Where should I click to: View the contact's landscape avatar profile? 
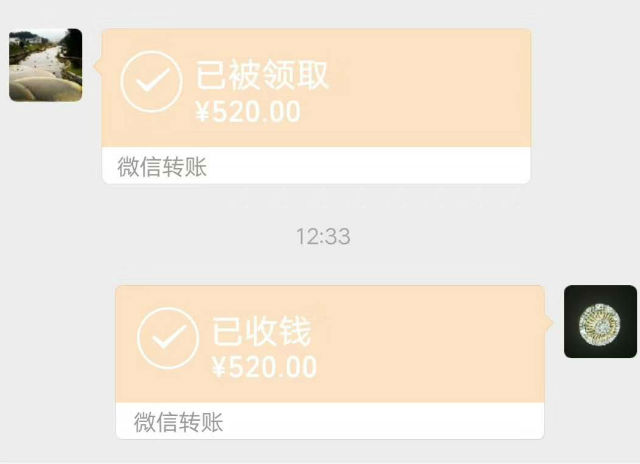click(46, 65)
